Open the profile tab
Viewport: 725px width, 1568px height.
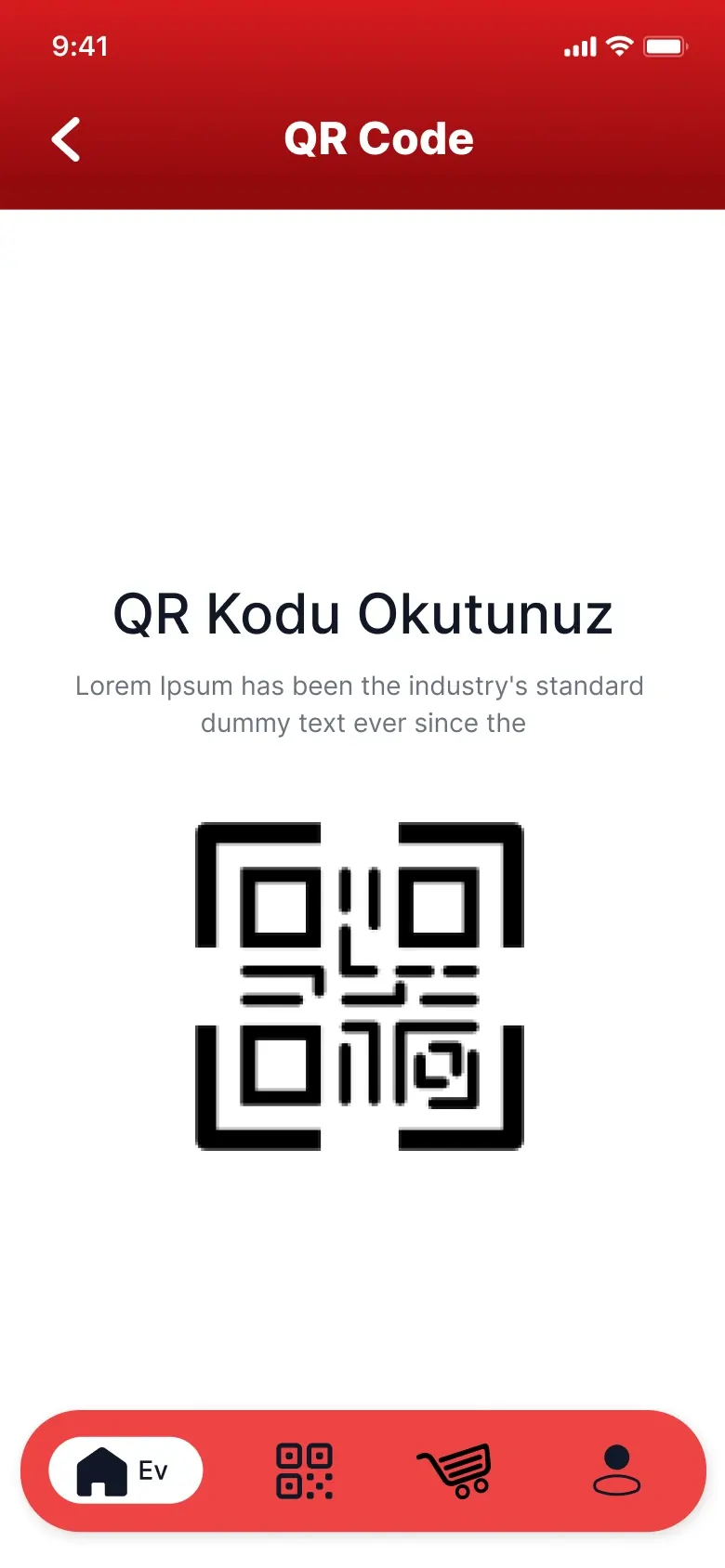[616, 1470]
